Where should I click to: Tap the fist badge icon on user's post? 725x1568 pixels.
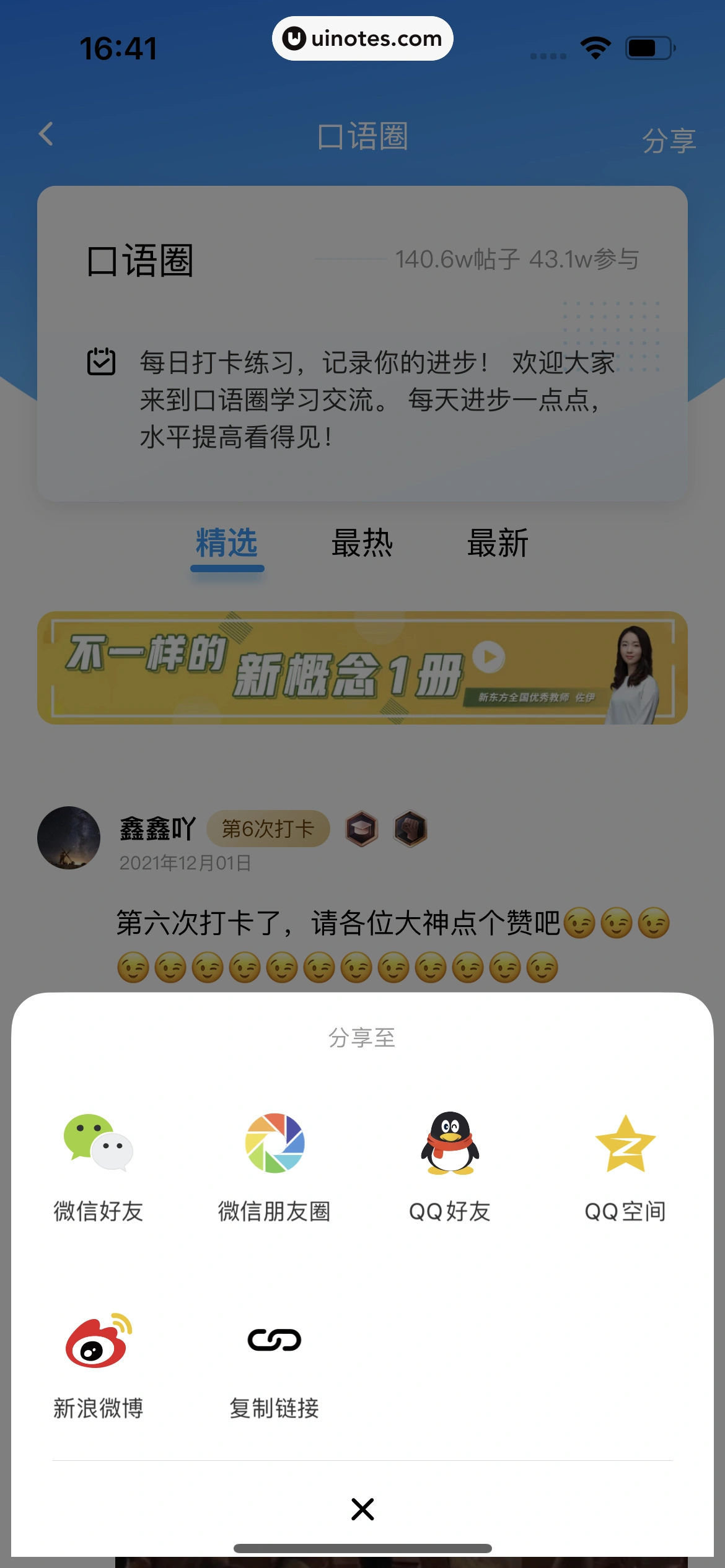tap(410, 829)
